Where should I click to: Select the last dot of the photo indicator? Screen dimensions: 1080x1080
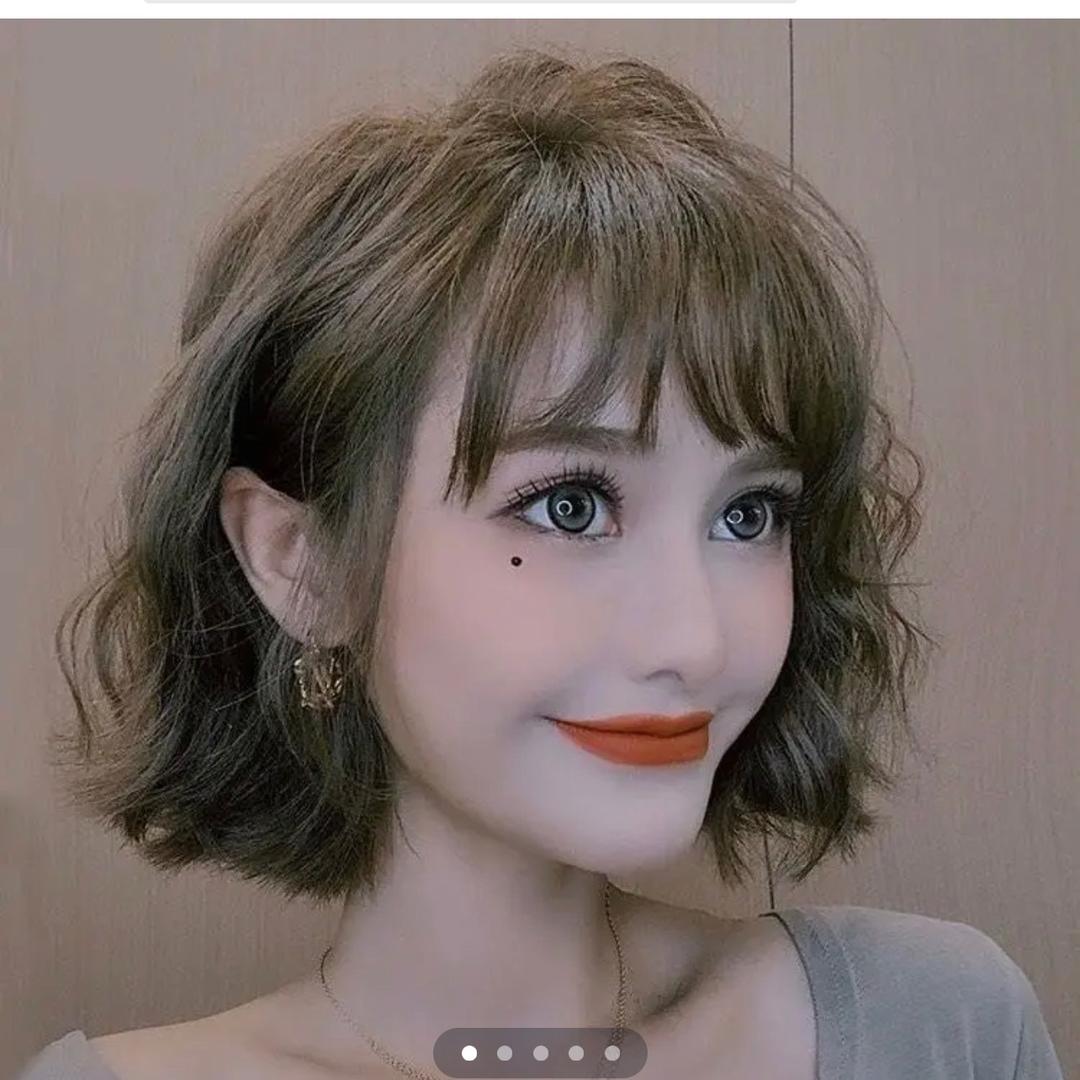coord(612,1053)
